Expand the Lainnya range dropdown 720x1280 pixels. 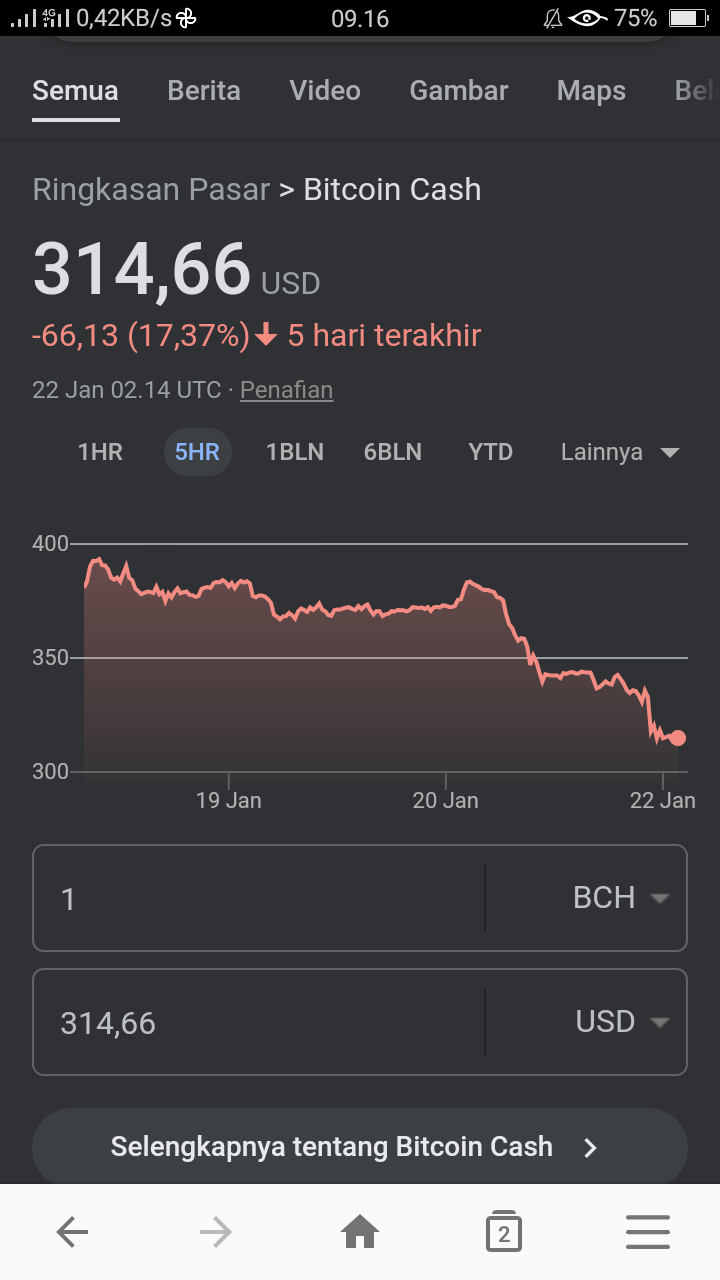coord(620,452)
